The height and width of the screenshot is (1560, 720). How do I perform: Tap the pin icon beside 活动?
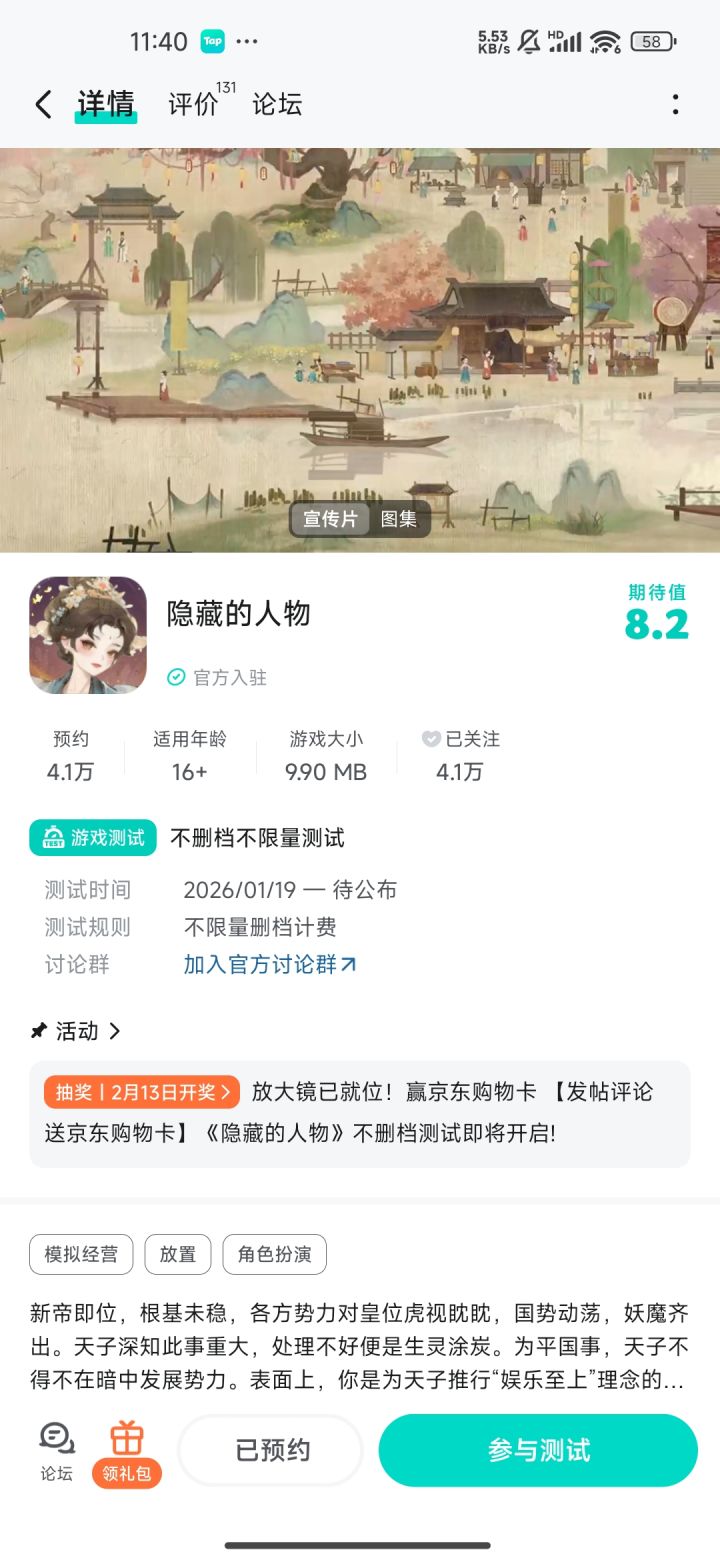pos(38,1030)
